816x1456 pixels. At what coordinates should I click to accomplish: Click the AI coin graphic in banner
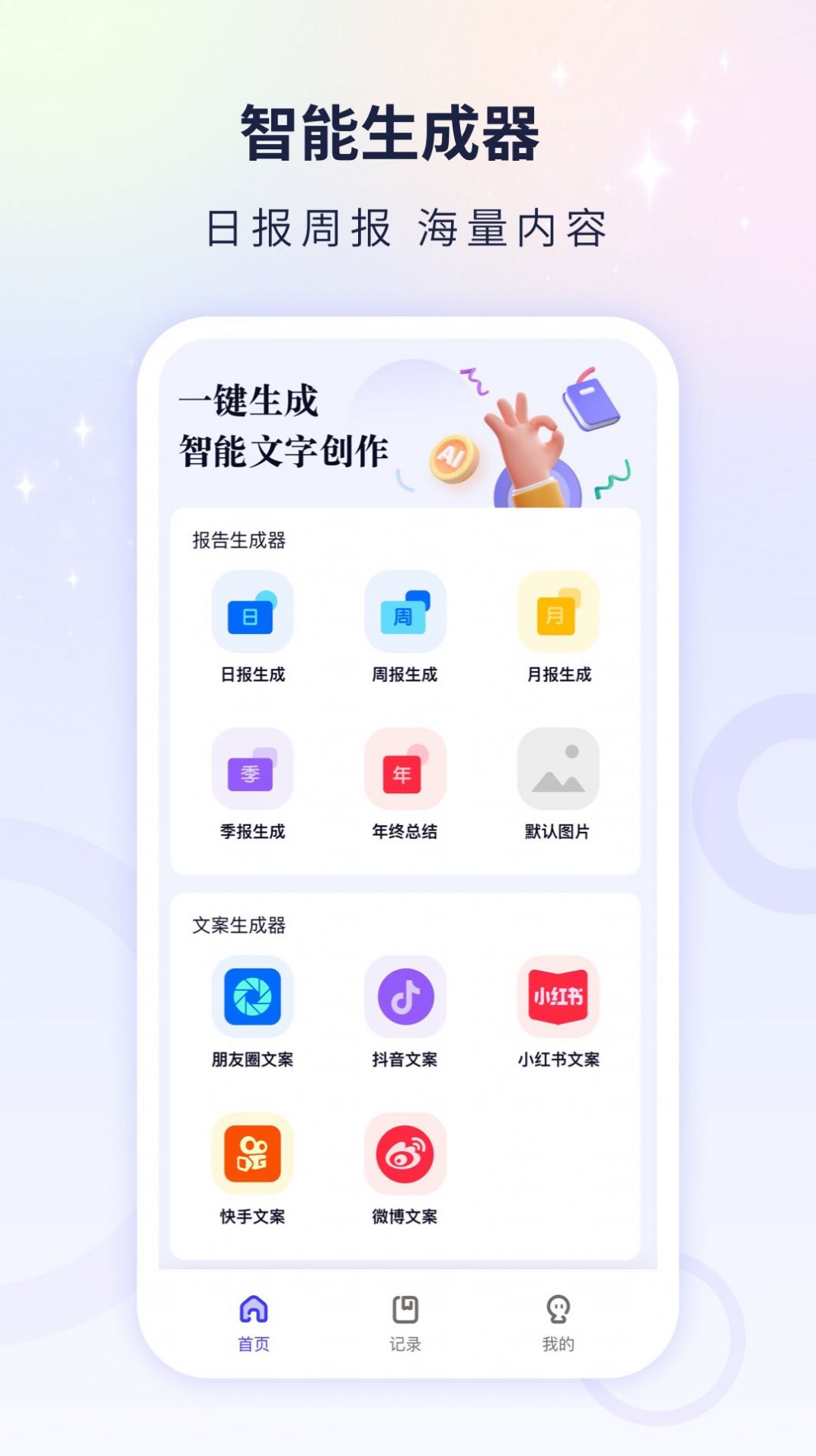click(451, 456)
